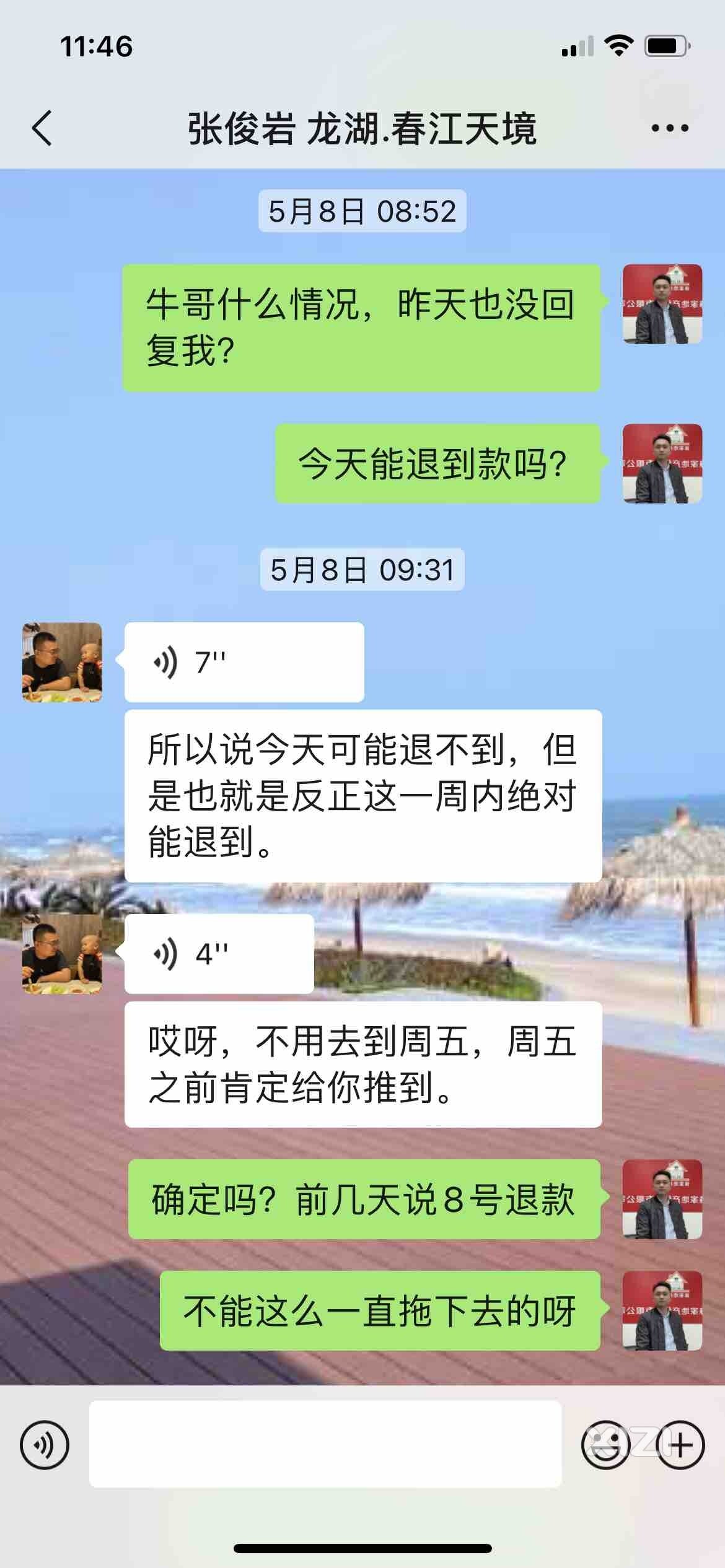Open my avatar beside 今天能退到款吗 message
Viewport: 725px width, 1568px height.
662,463
